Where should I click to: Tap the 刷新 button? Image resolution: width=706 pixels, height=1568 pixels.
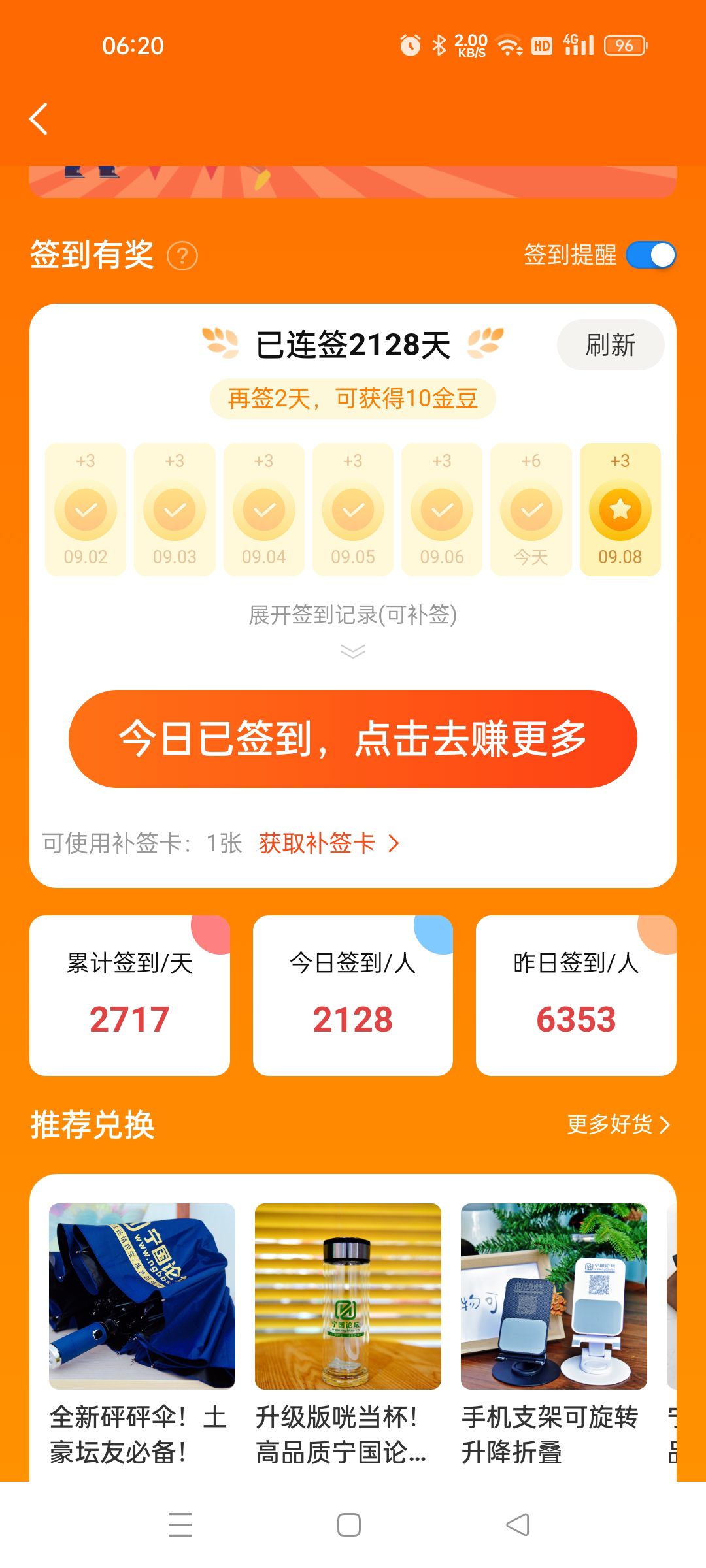pyautogui.click(x=610, y=345)
